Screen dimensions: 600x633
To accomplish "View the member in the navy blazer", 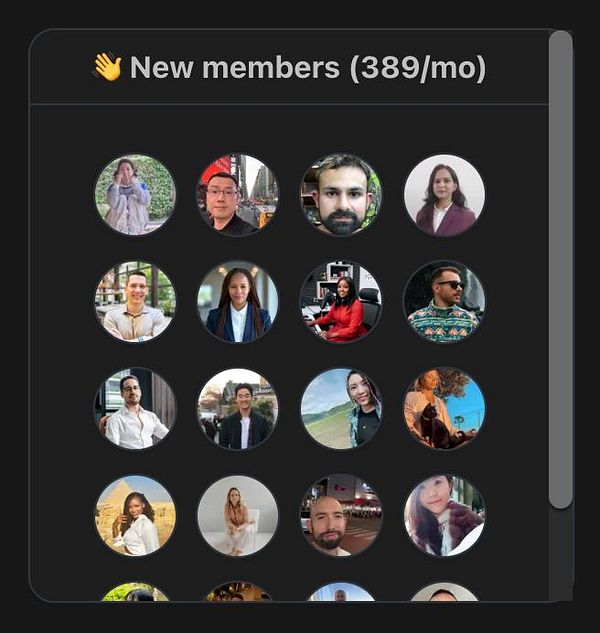I will [238, 301].
